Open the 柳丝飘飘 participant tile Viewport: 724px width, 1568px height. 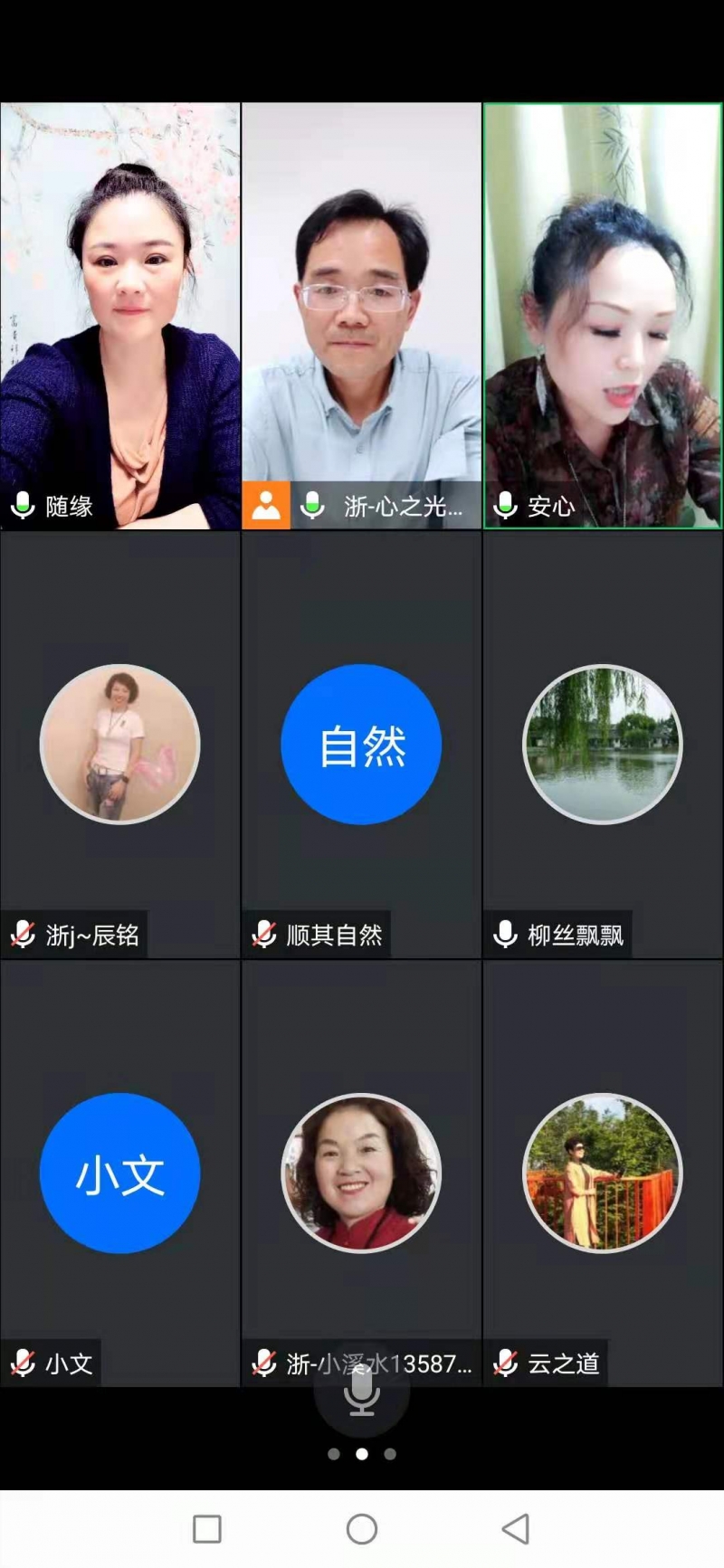pos(603,744)
